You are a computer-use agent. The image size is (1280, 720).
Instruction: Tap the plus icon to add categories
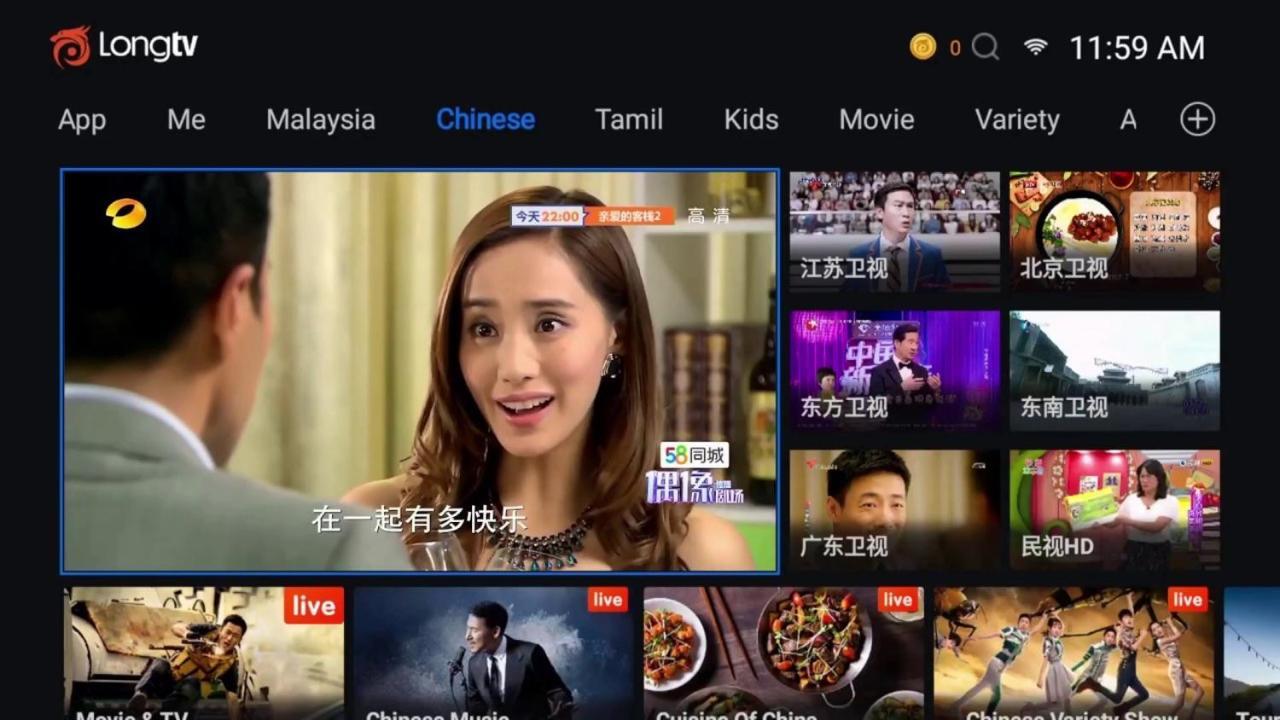pyautogui.click(x=1197, y=119)
